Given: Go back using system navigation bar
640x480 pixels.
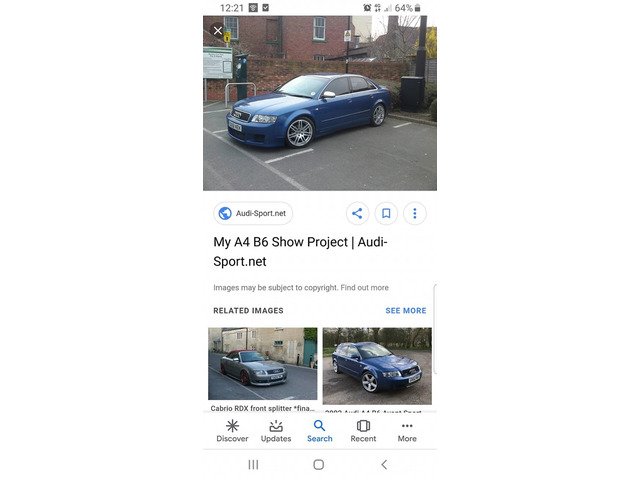Looking at the screenshot, I should coord(384,465).
